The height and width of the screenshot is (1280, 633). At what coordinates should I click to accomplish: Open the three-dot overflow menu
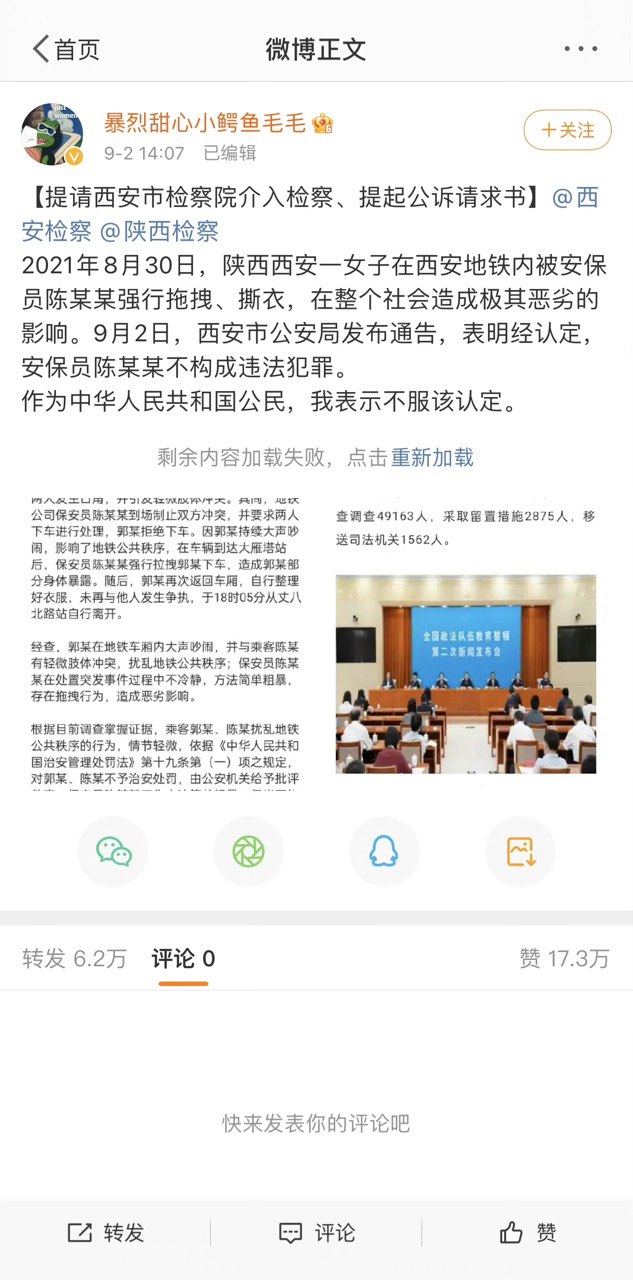pyautogui.click(x=580, y=48)
